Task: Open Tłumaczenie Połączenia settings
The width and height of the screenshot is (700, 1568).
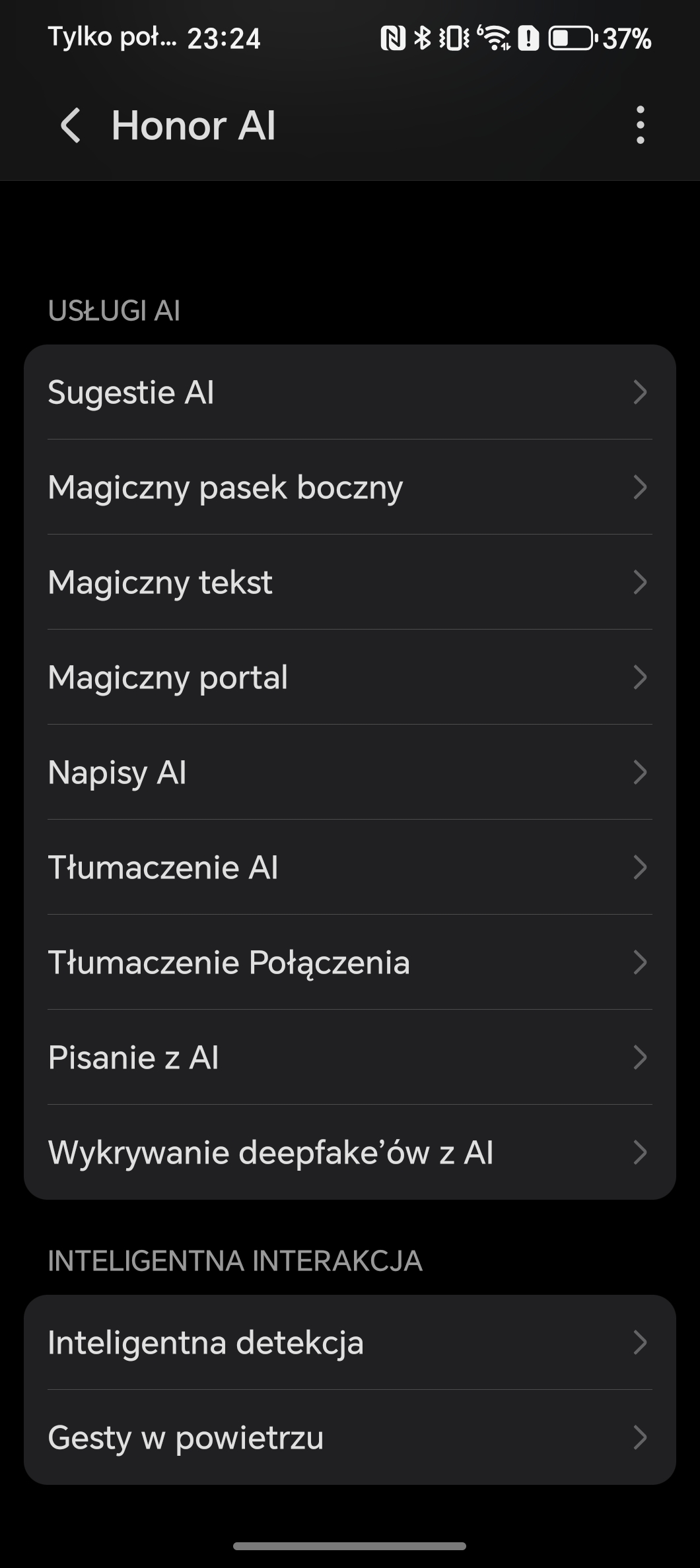Action: pos(350,962)
